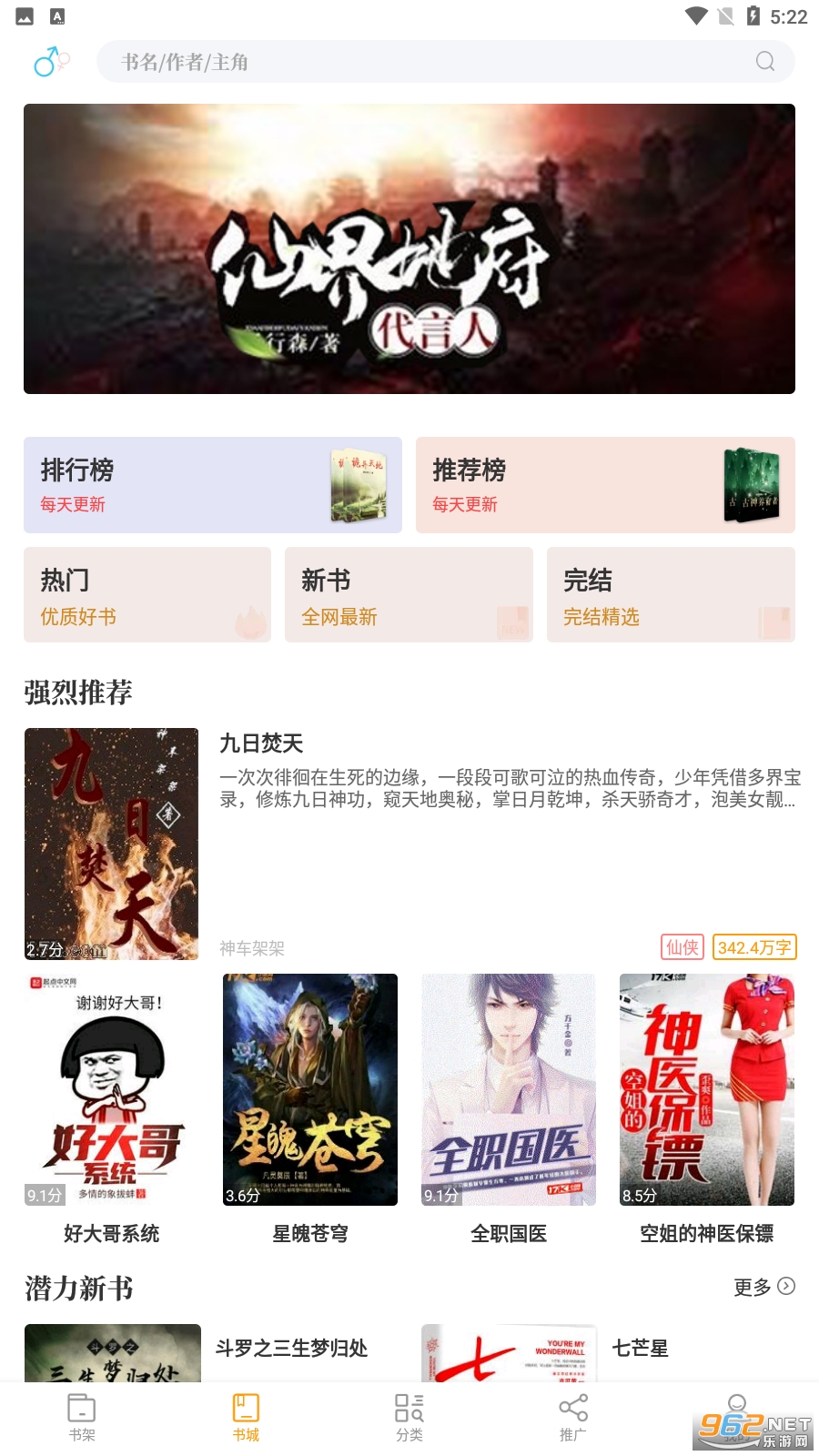This screenshot has height=1456, width=819.
Task: Tap the gender preference icon
Action: (51, 62)
